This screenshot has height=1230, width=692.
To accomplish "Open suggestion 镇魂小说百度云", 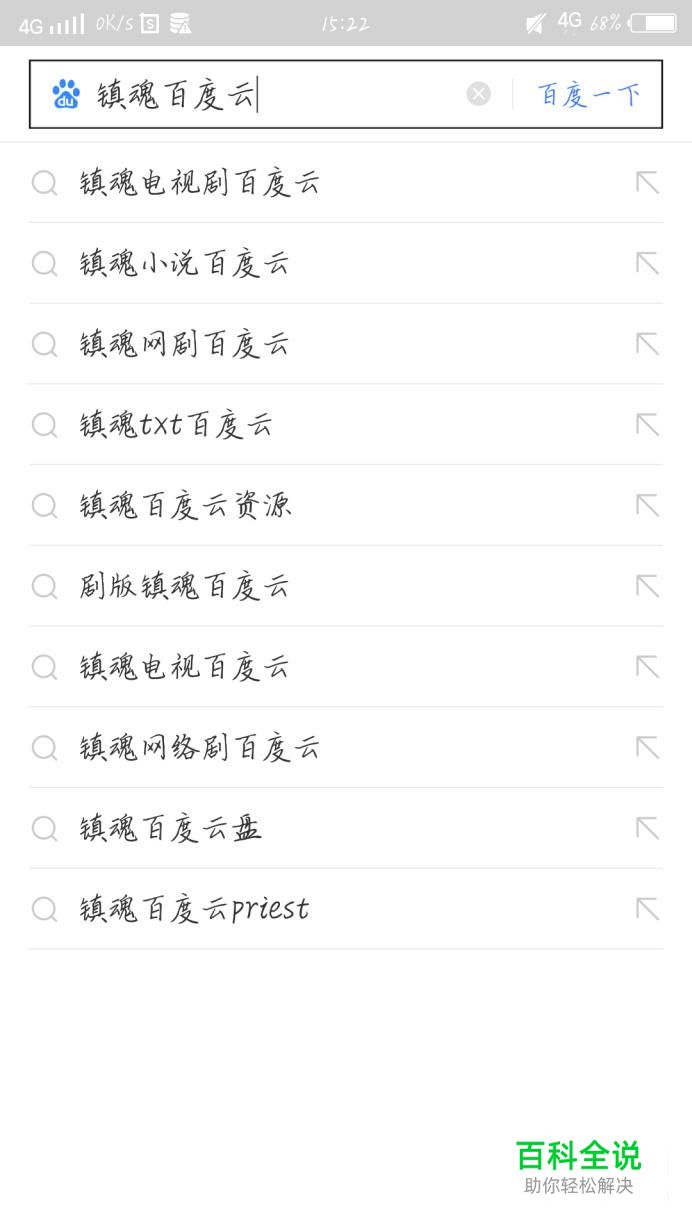I will click(x=346, y=263).
